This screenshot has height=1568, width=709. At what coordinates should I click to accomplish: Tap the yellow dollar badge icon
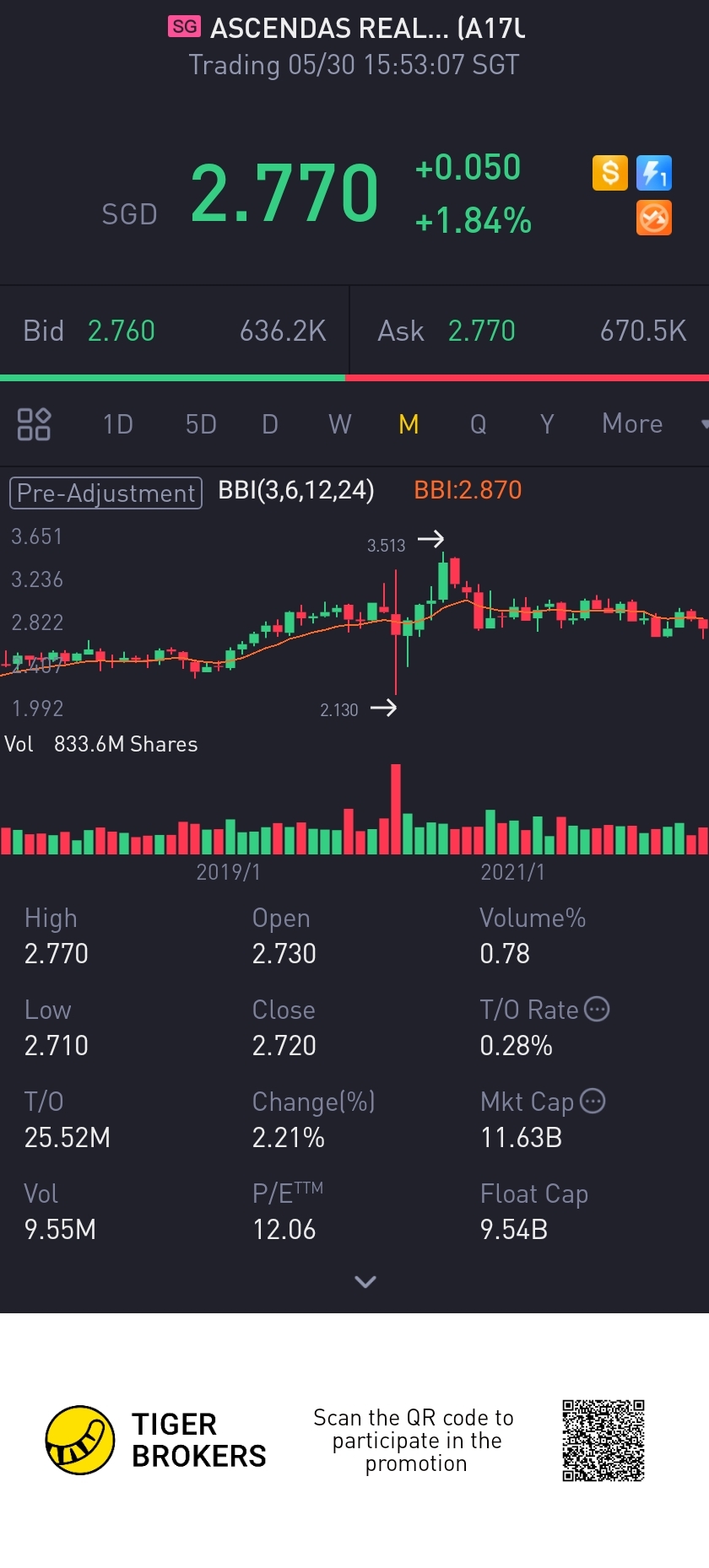coord(609,174)
